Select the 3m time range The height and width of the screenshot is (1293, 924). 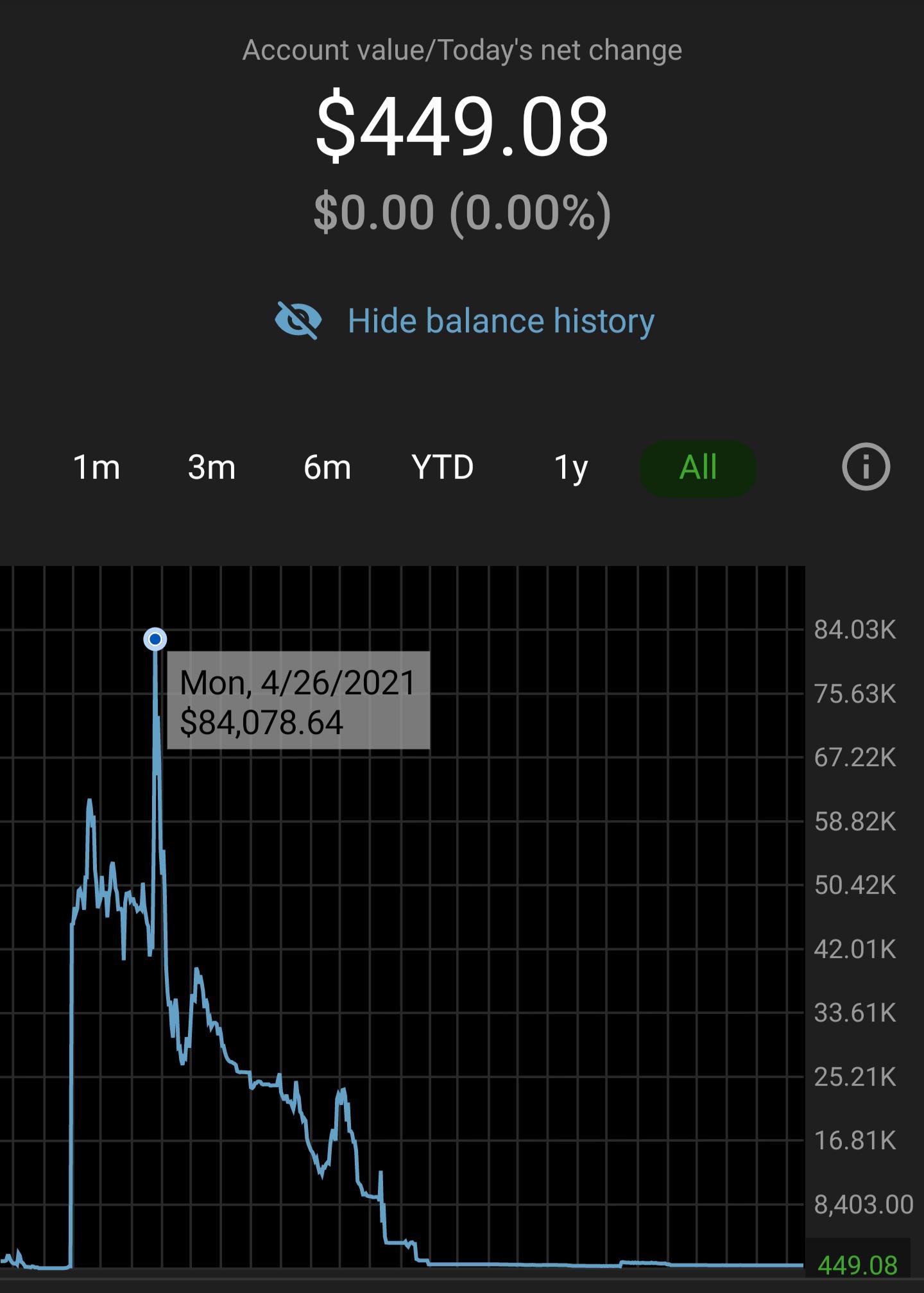(x=212, y=467)
